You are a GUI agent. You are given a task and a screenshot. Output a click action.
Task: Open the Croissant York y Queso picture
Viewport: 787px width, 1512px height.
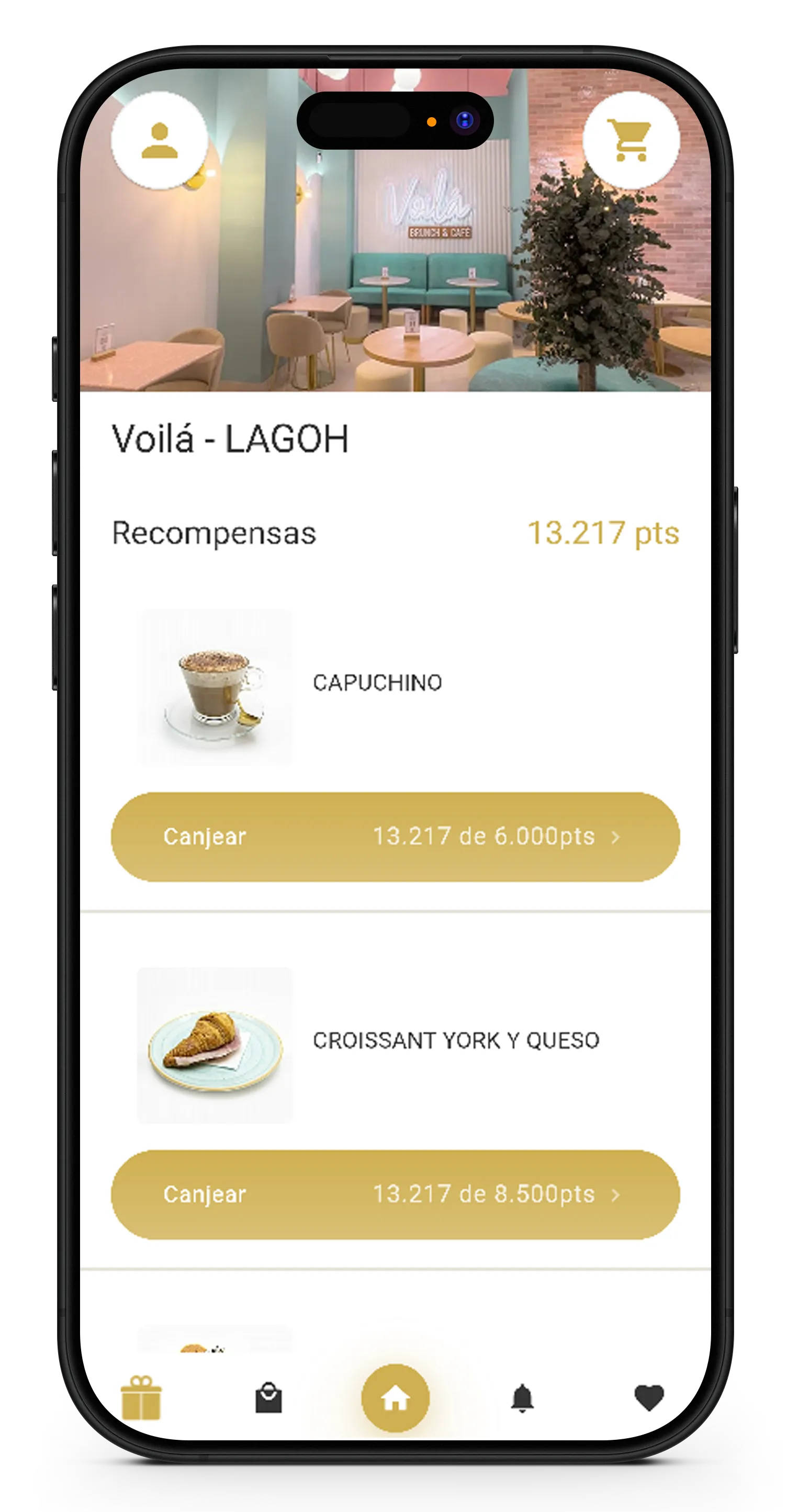[215, 1045]
